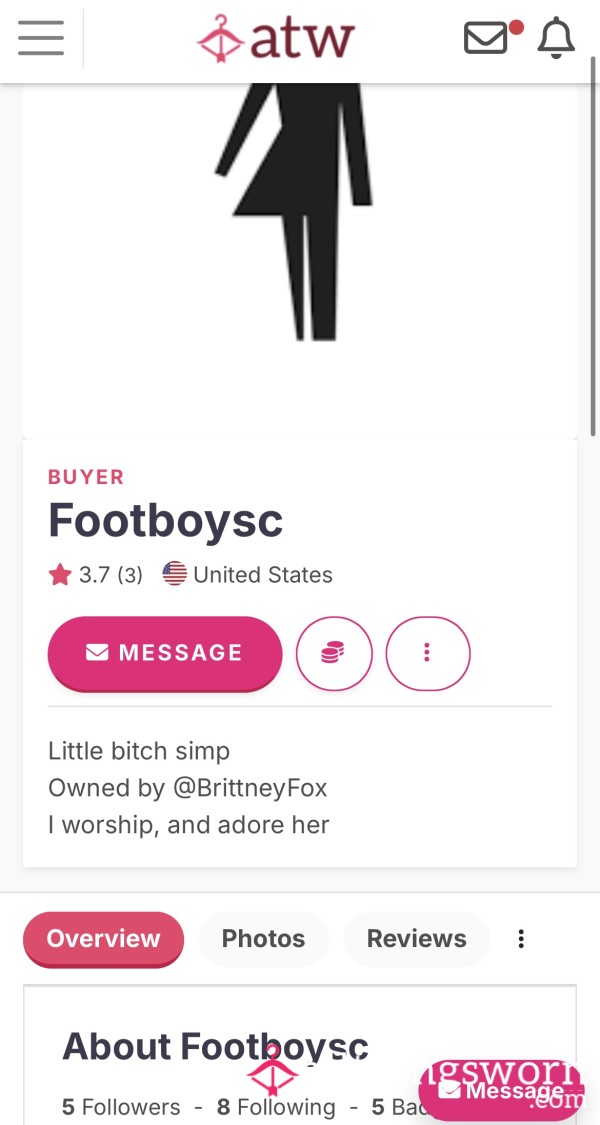Select the Overview tab
Image resolution: width=600 pixels, height=1125 pixels.
(103, 938)
